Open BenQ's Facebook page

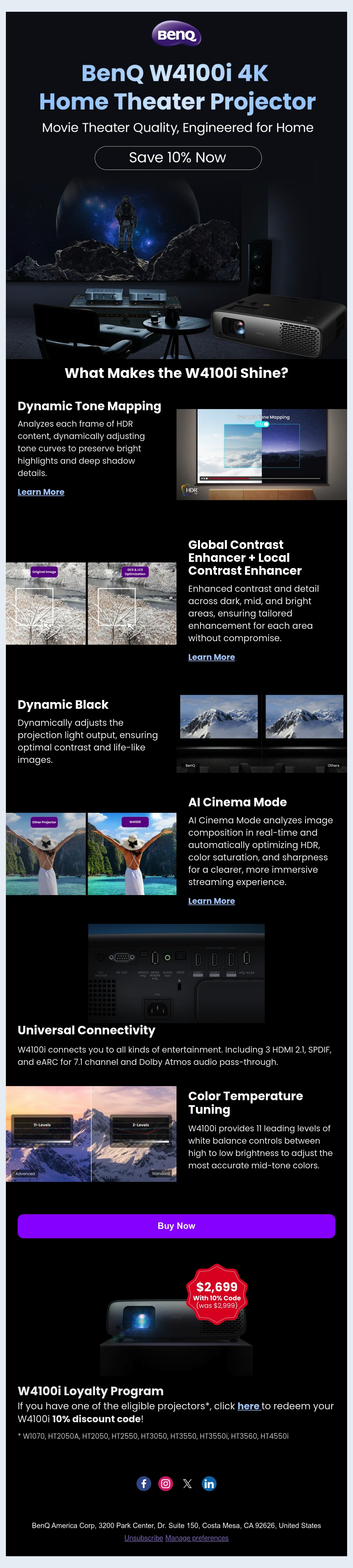pyautogui.click(x=144, y=1483)
